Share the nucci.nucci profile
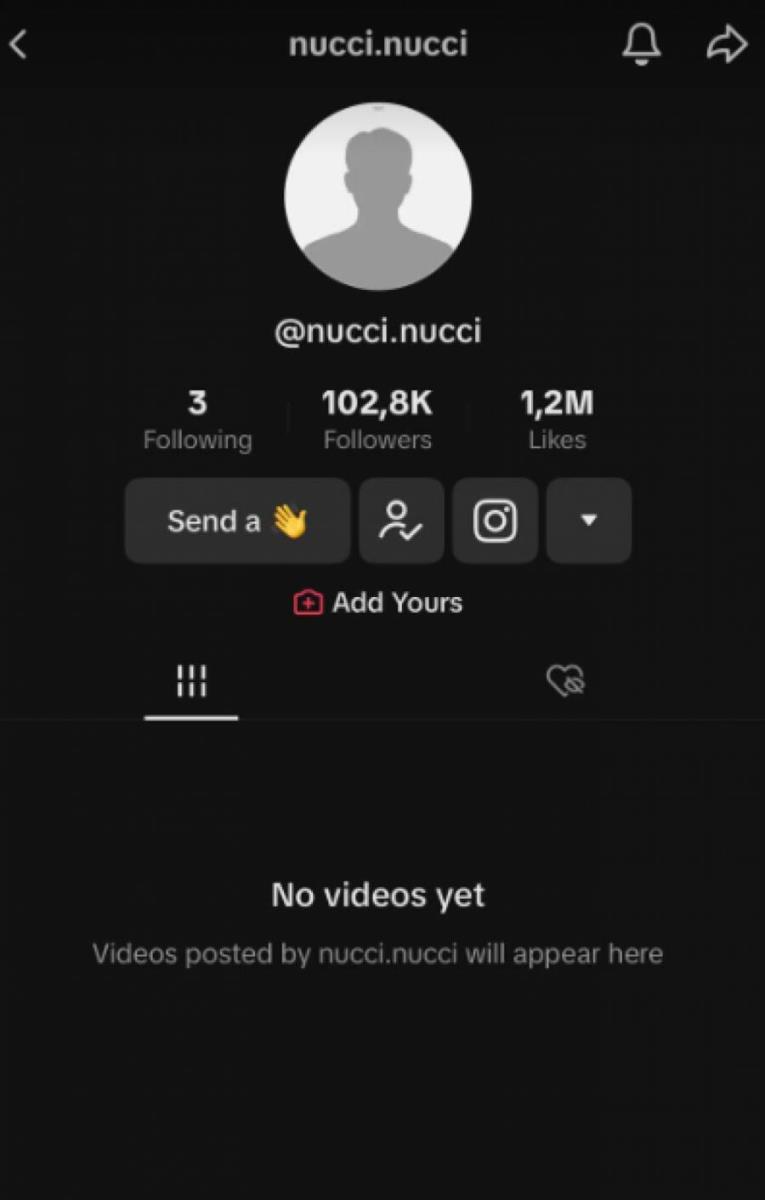This screenshot has width=765, height=1200. (727, 44)
